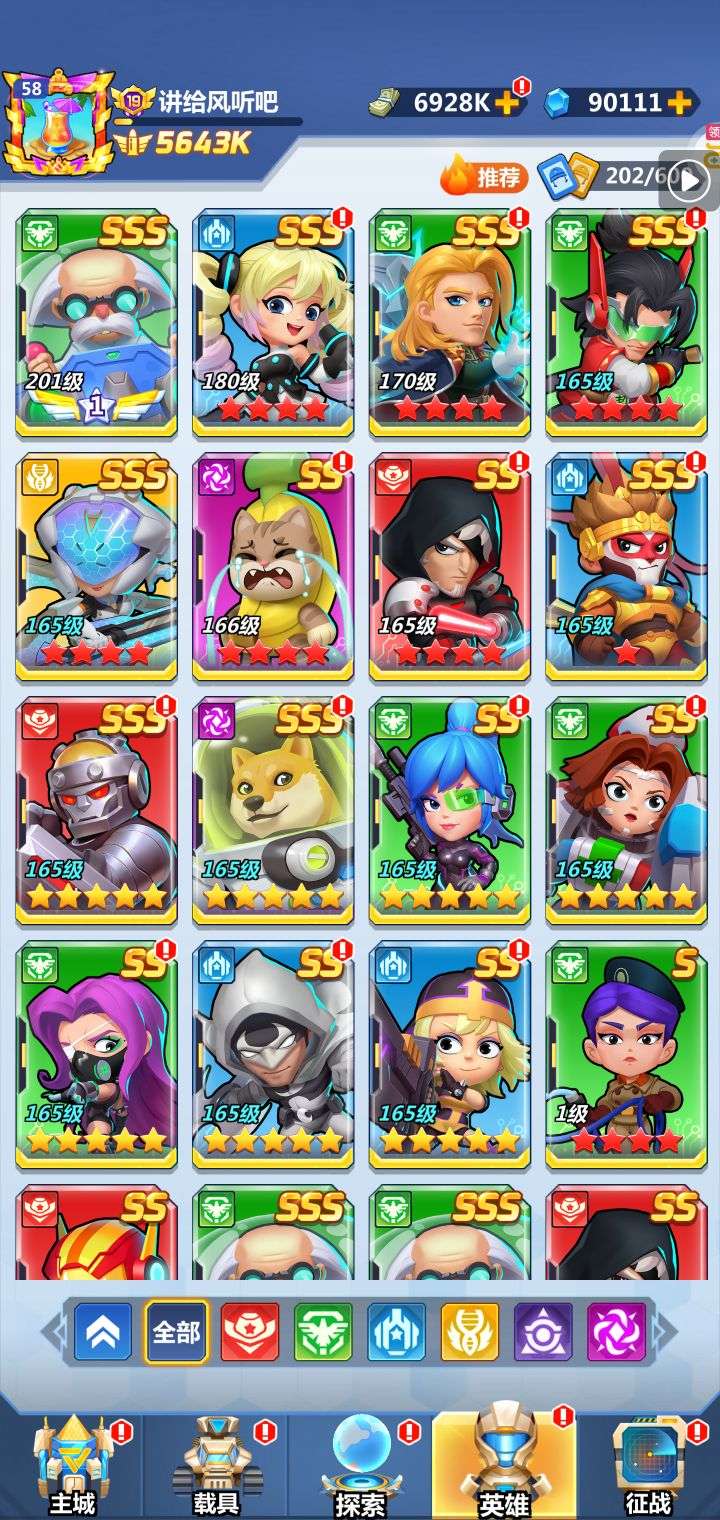
Task: Filter heroes by the magenta swirl faction
Action: coord(617,1332)
